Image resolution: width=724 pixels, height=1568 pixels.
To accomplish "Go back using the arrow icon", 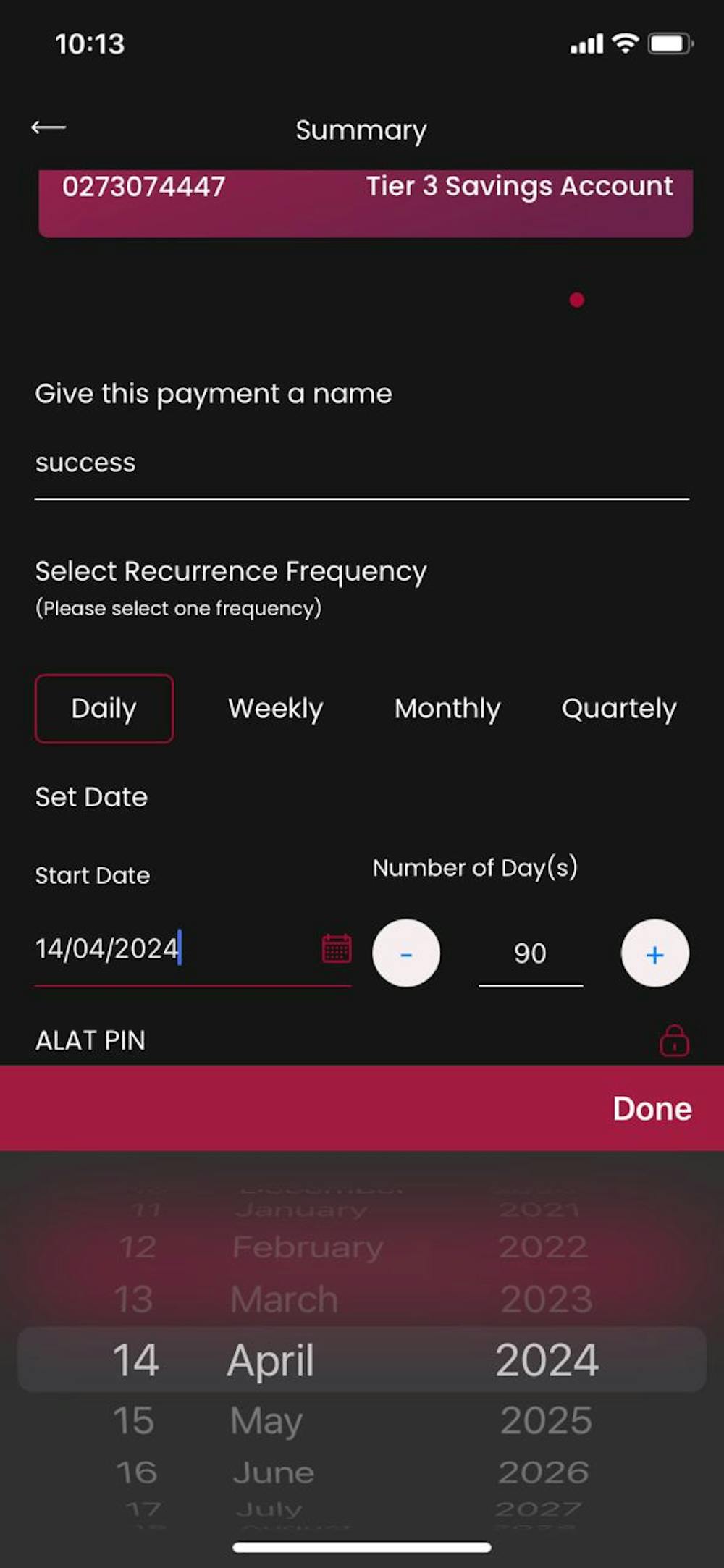I will click(49, 127).
